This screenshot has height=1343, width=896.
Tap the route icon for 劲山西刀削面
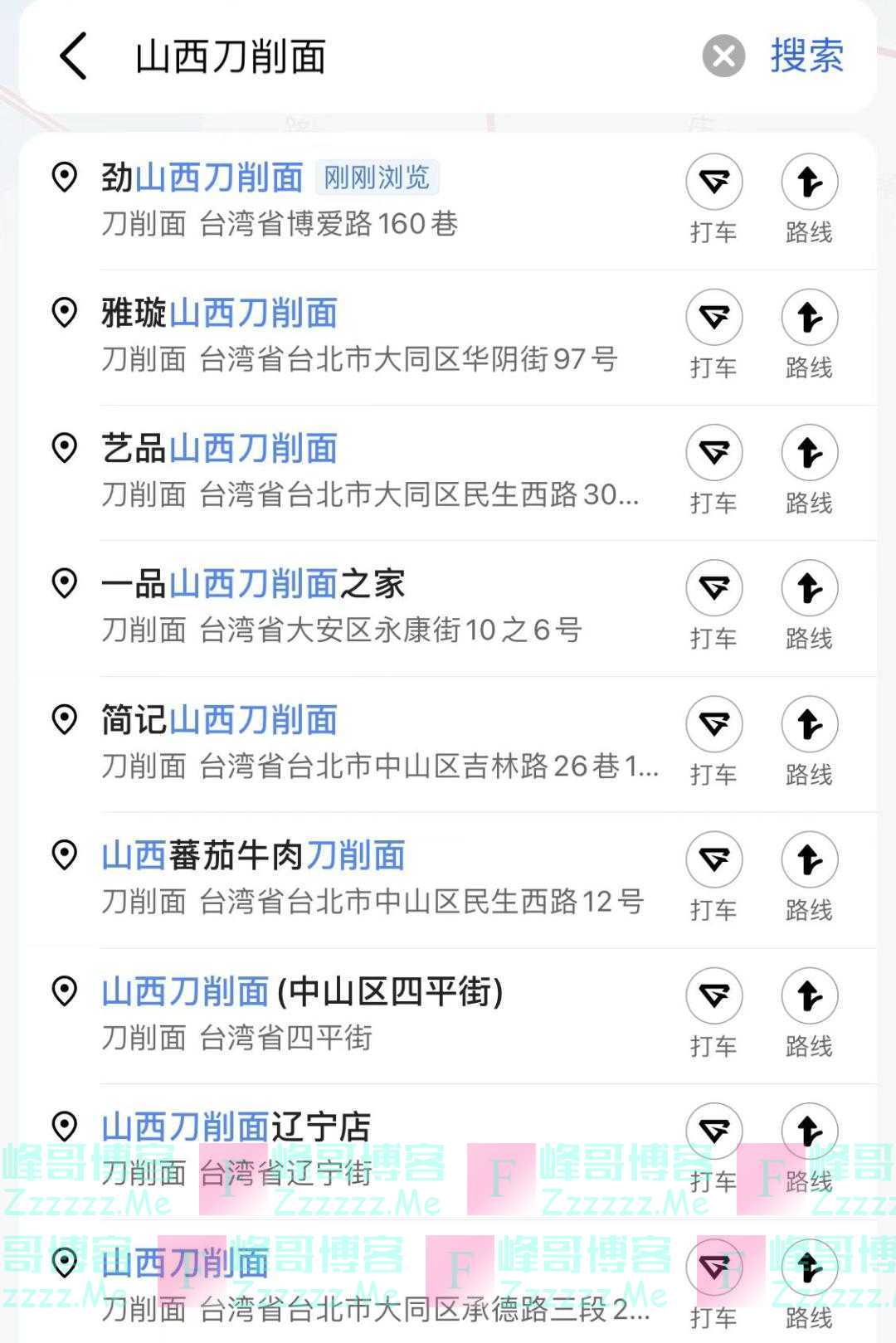(x=809, y=182)
